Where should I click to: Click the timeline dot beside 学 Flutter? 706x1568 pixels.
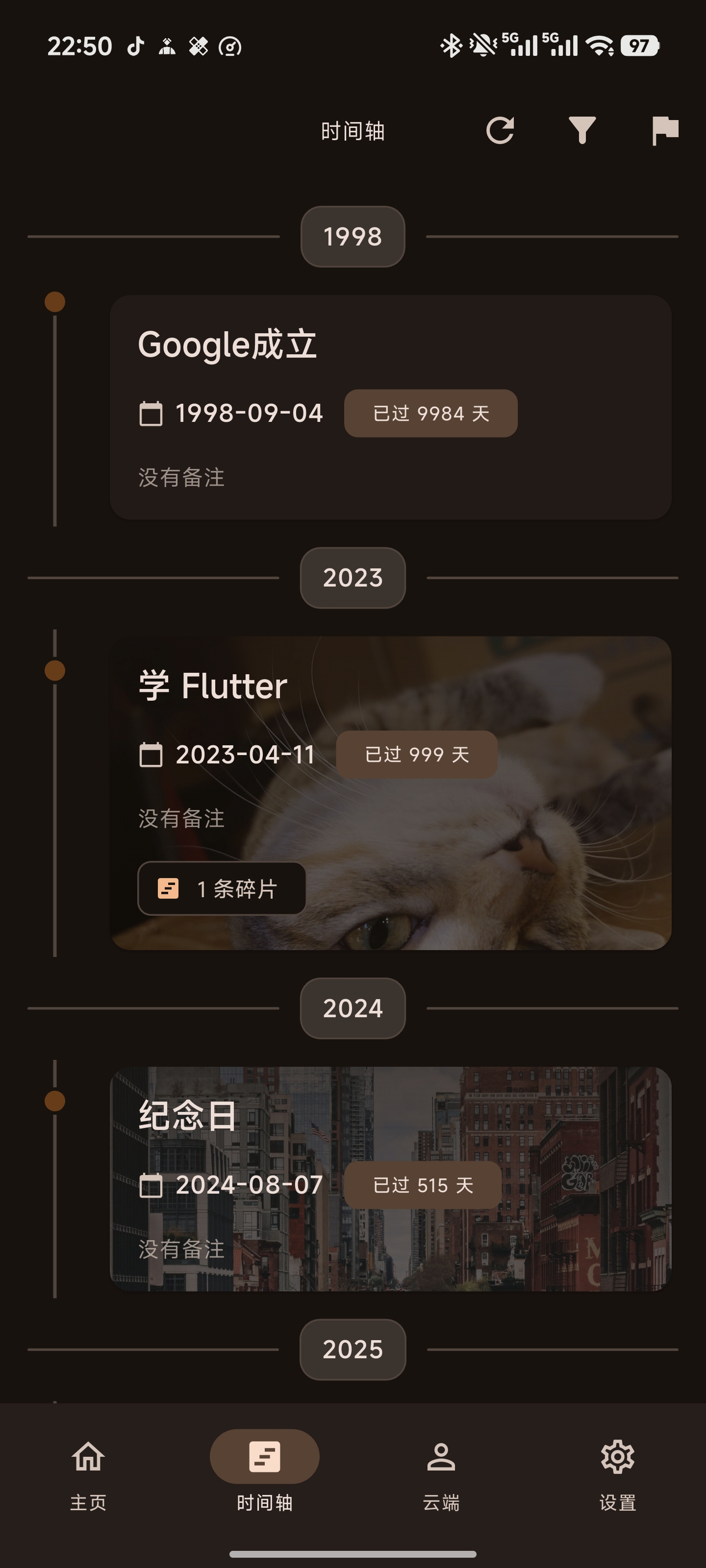click(x=55, y=671)
